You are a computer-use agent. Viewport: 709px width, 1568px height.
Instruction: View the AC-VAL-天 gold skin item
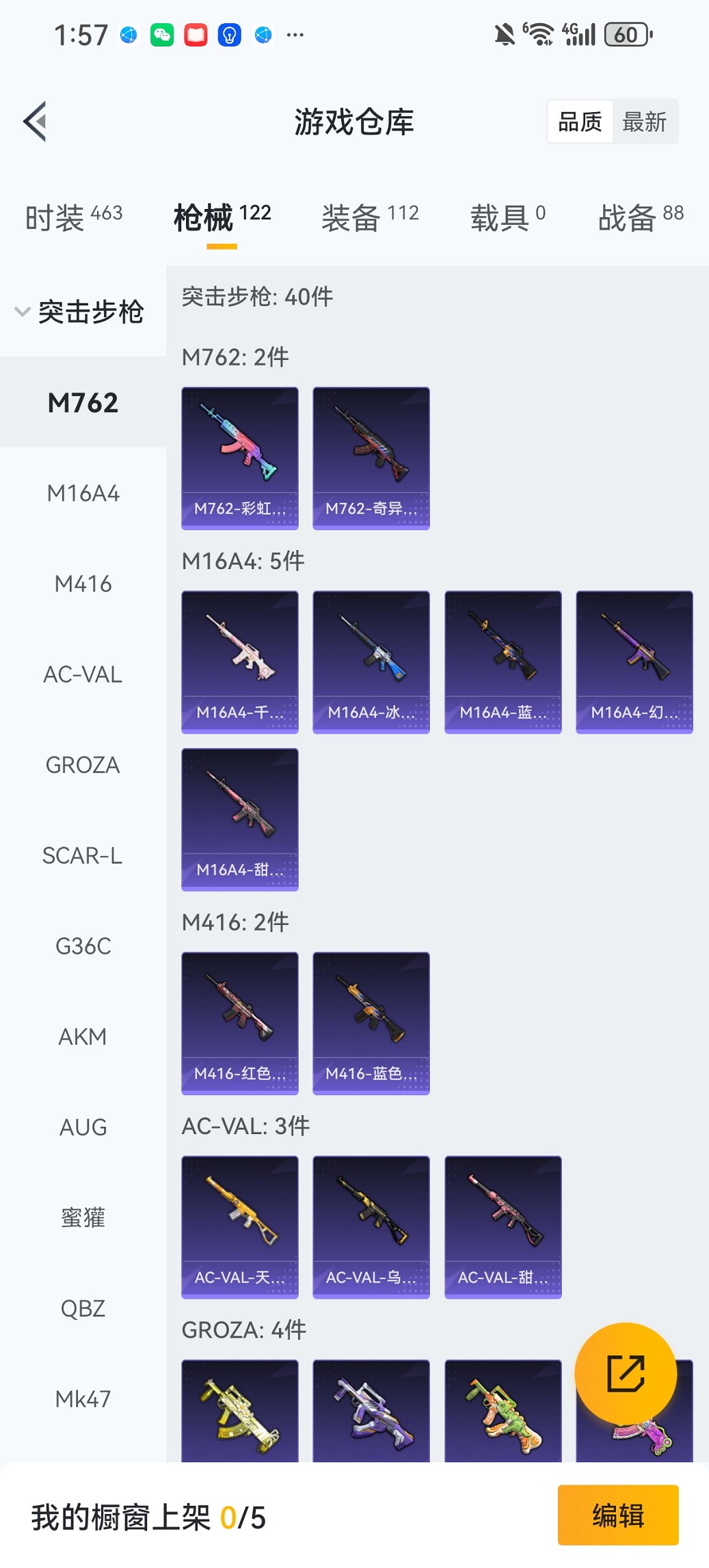pyautogui.click(x=240, y=1226)
